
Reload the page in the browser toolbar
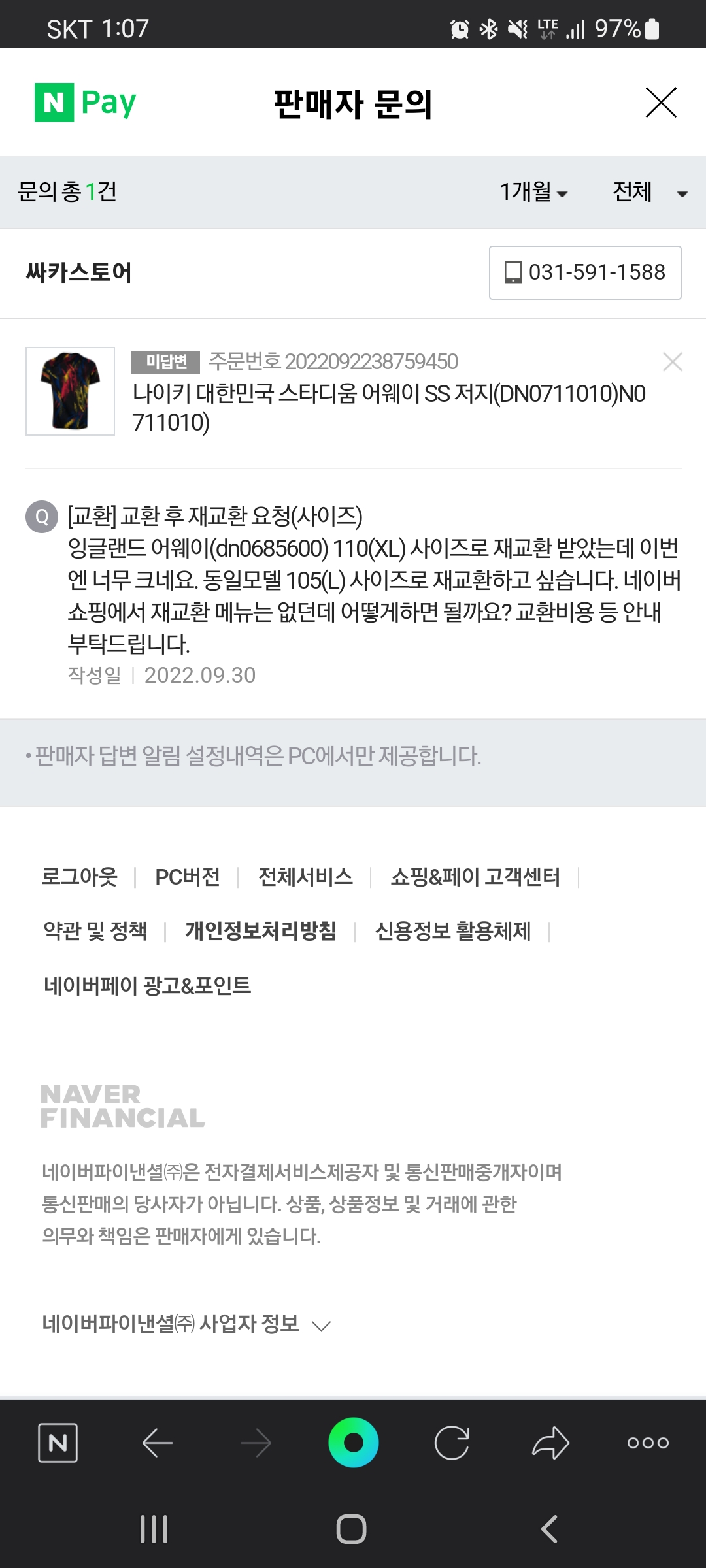pyautogui.click(x=452, y=1443)
